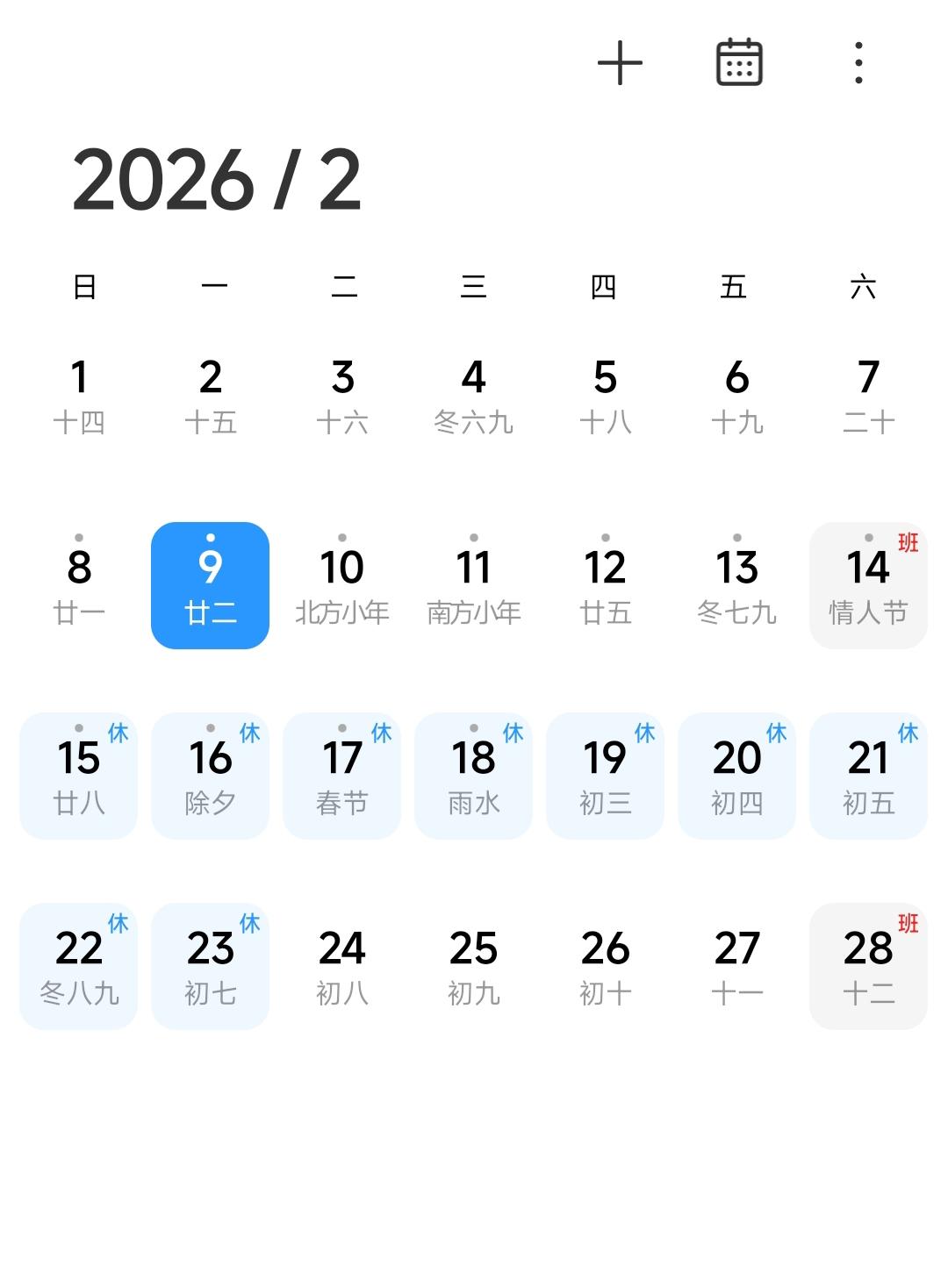Open the three-dot overflow menu
The height and width of the screenshot is (1288, 948).
click(856, 64)
